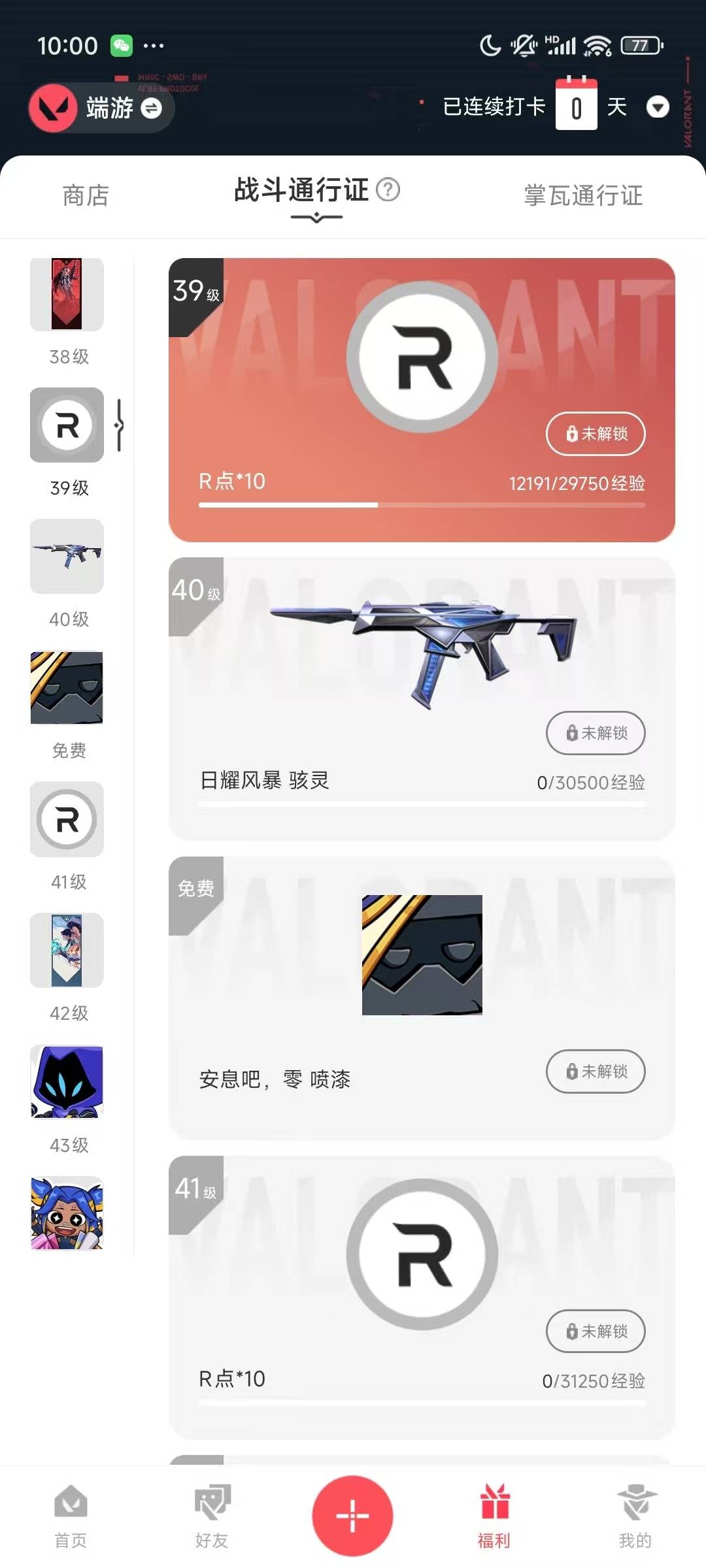706x1568 pixels.
Task: Go to the 首页 tab
Action: 71,1516
